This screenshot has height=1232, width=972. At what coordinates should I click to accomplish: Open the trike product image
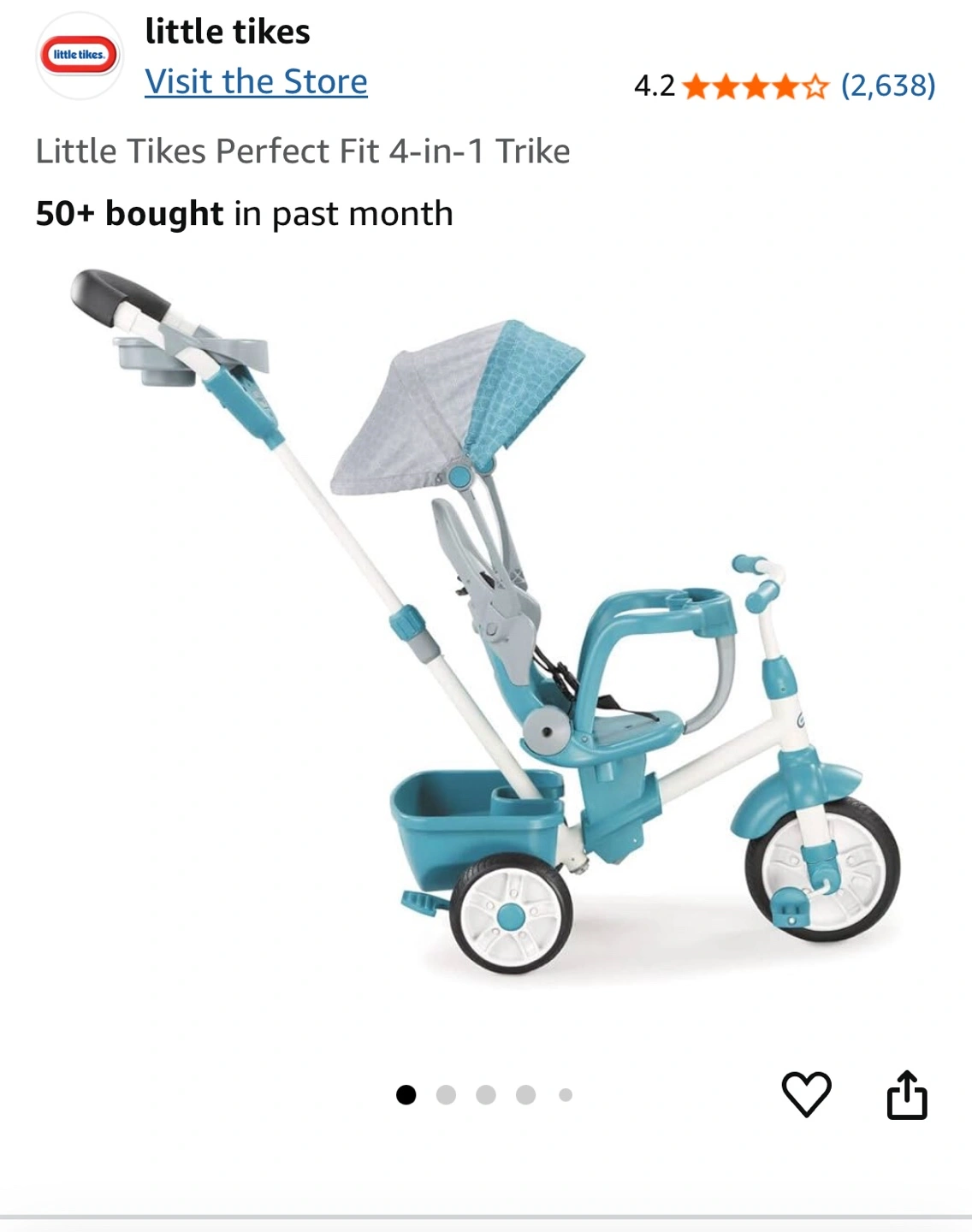486,623
